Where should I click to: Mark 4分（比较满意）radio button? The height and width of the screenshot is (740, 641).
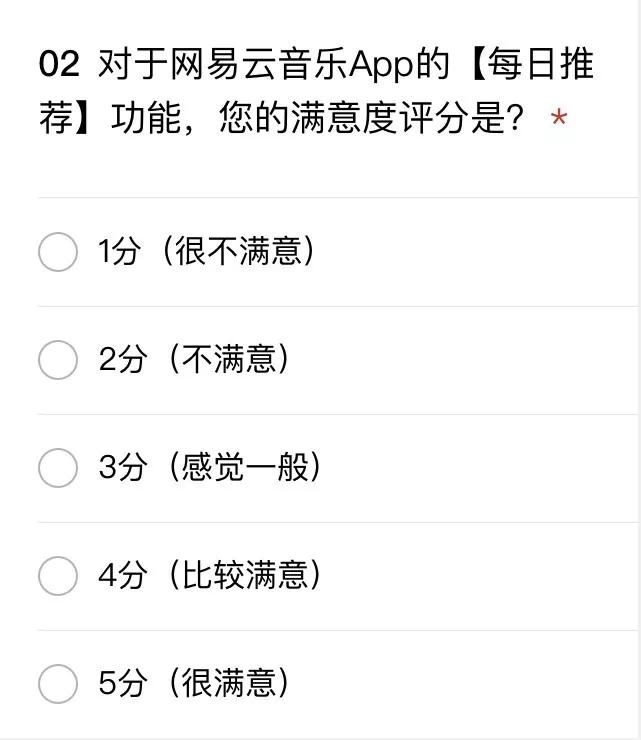click(x=58, y=576)
